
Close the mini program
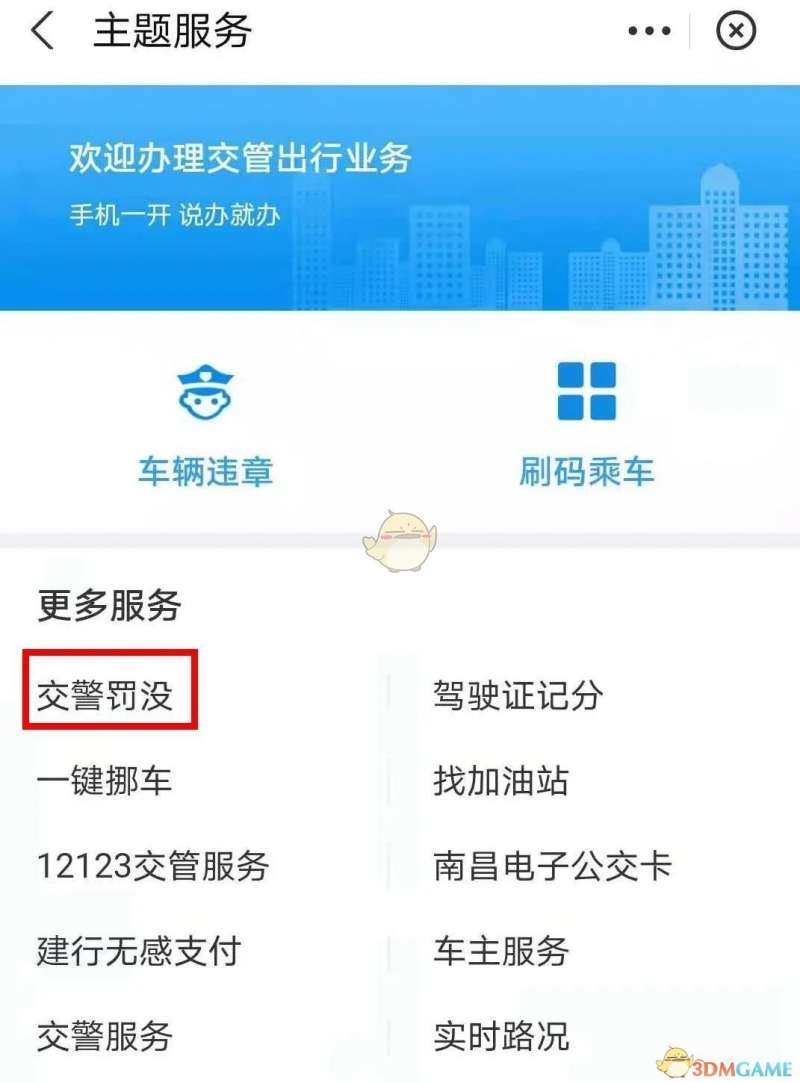point(736,32)
